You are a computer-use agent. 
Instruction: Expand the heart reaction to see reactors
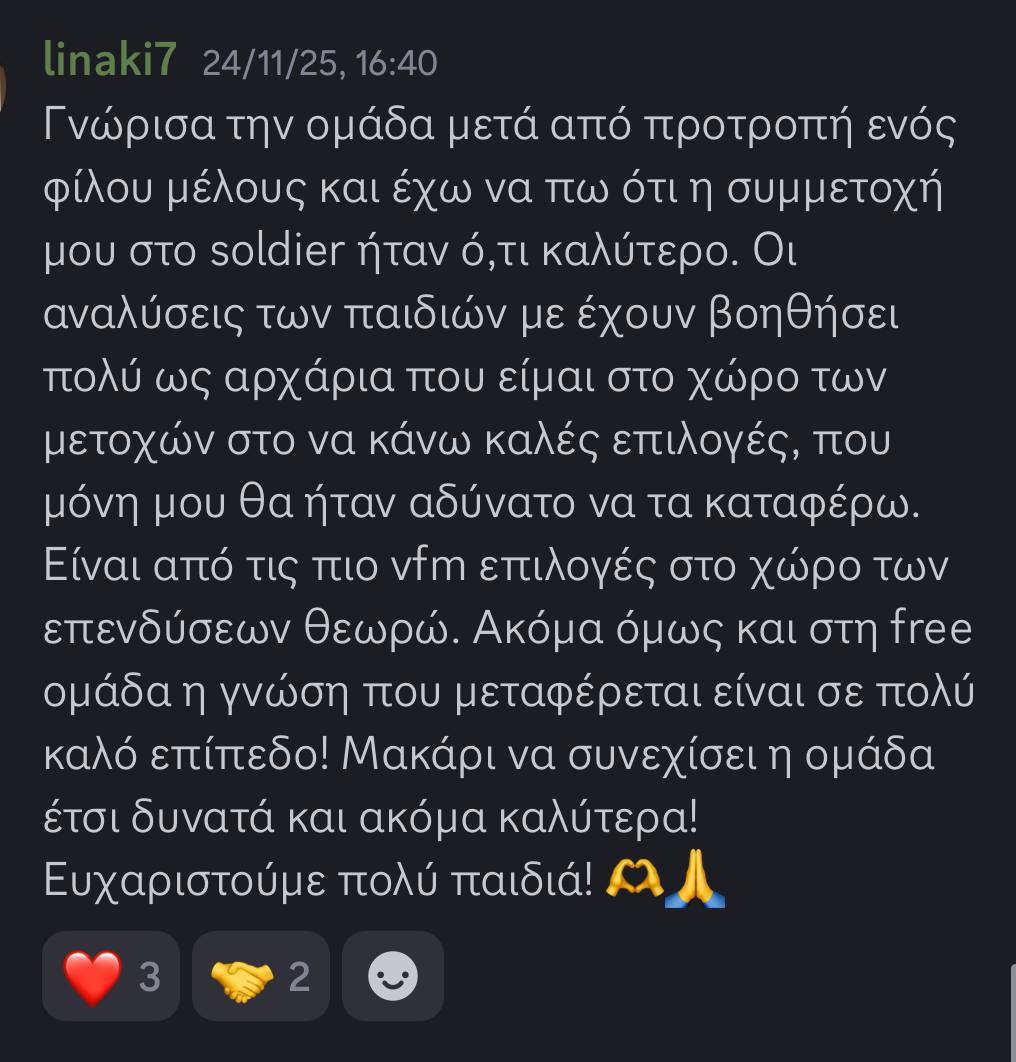110,976
